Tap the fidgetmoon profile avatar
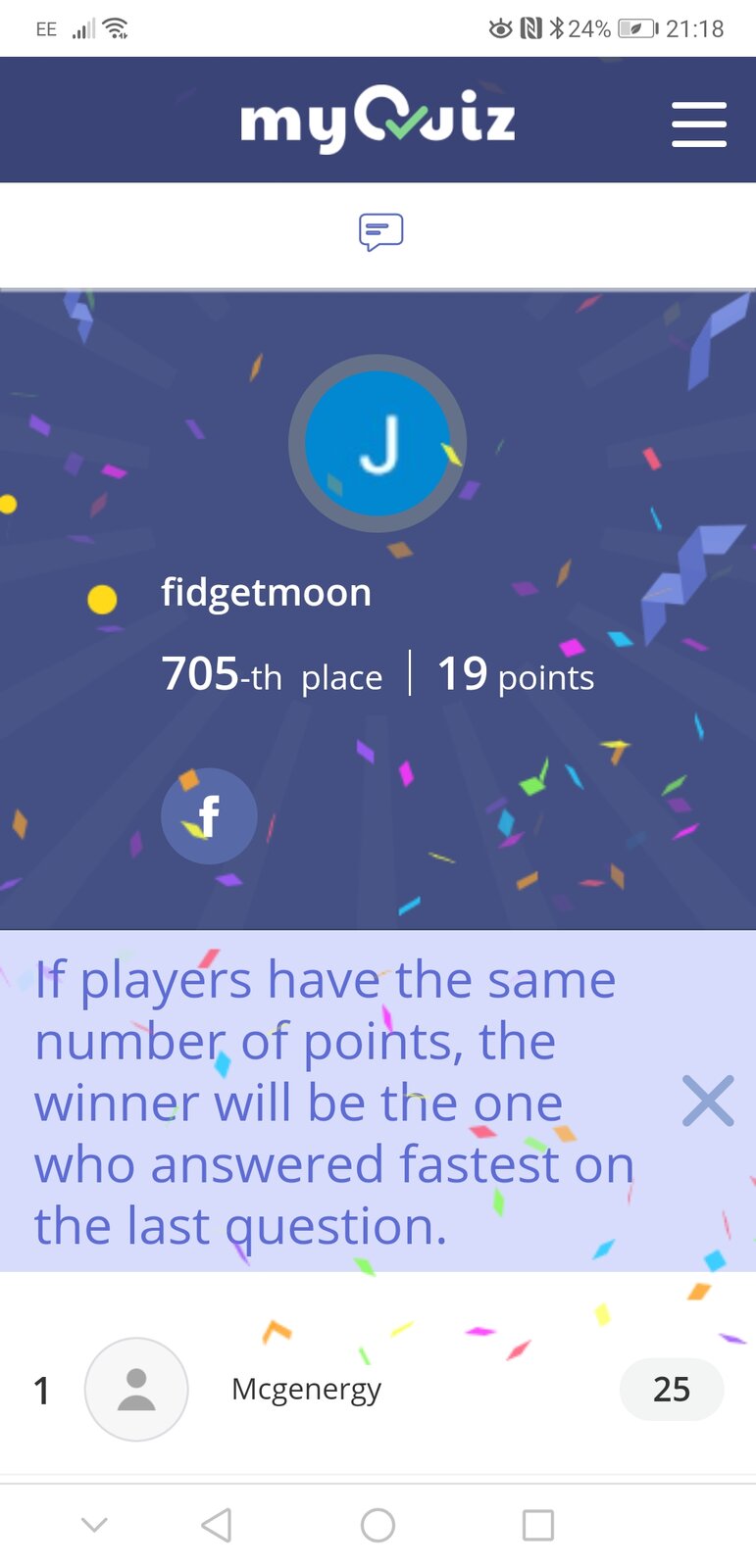Image resolution: width=756 pixels, height=1568 pixels. click(378, 444)
